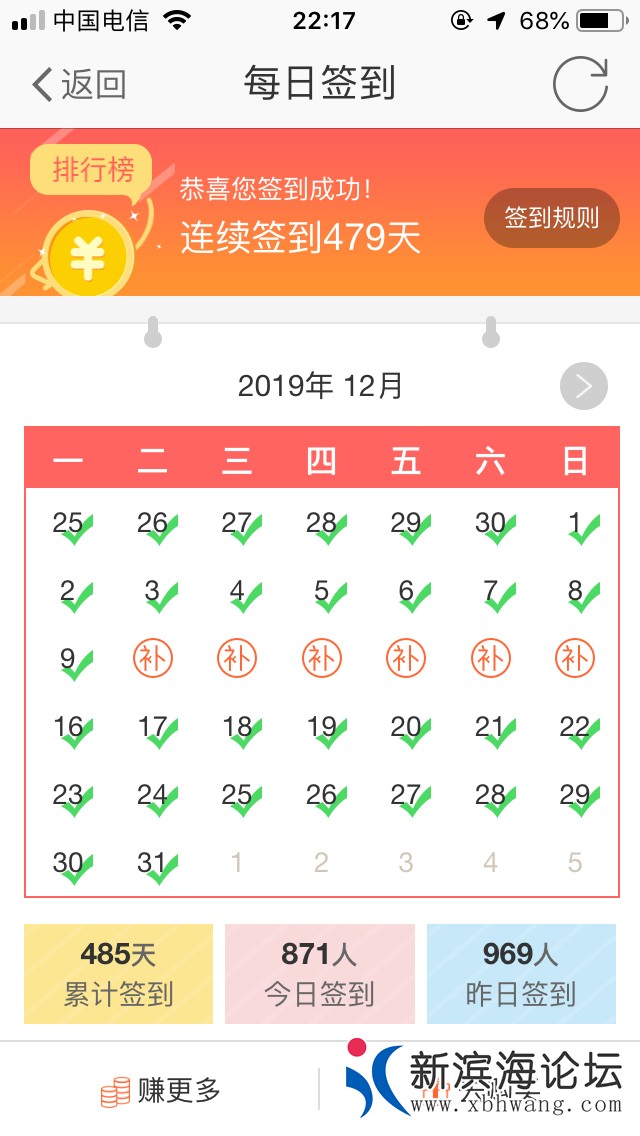The width and height of the screenshot is (640, 1136).
Task: Open the 排行榜 leaderboard
Action: 92,169
